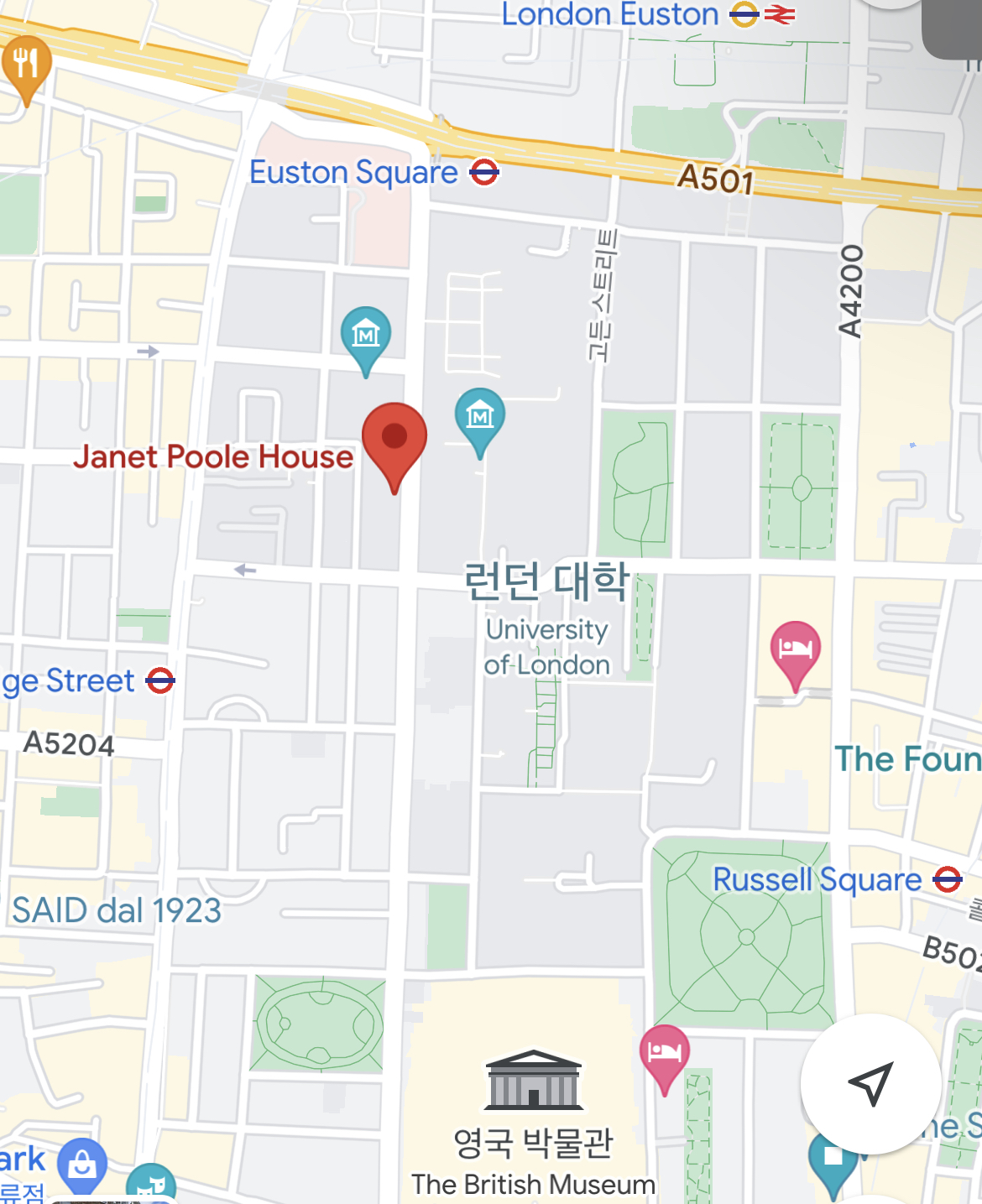Tap the my location arrow button
Viewport: 982px width, 1204px height.
(870, 1083)
